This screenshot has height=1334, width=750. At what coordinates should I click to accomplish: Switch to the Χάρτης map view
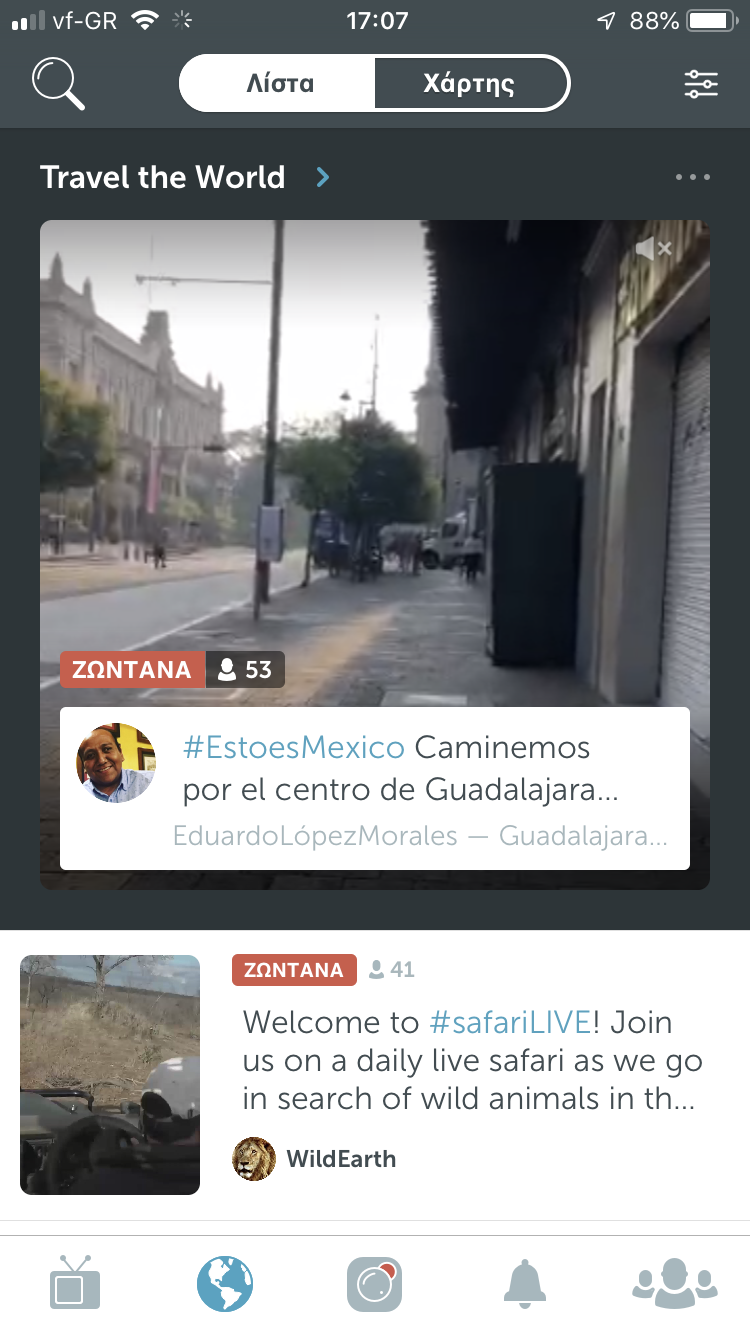[469, 84]
